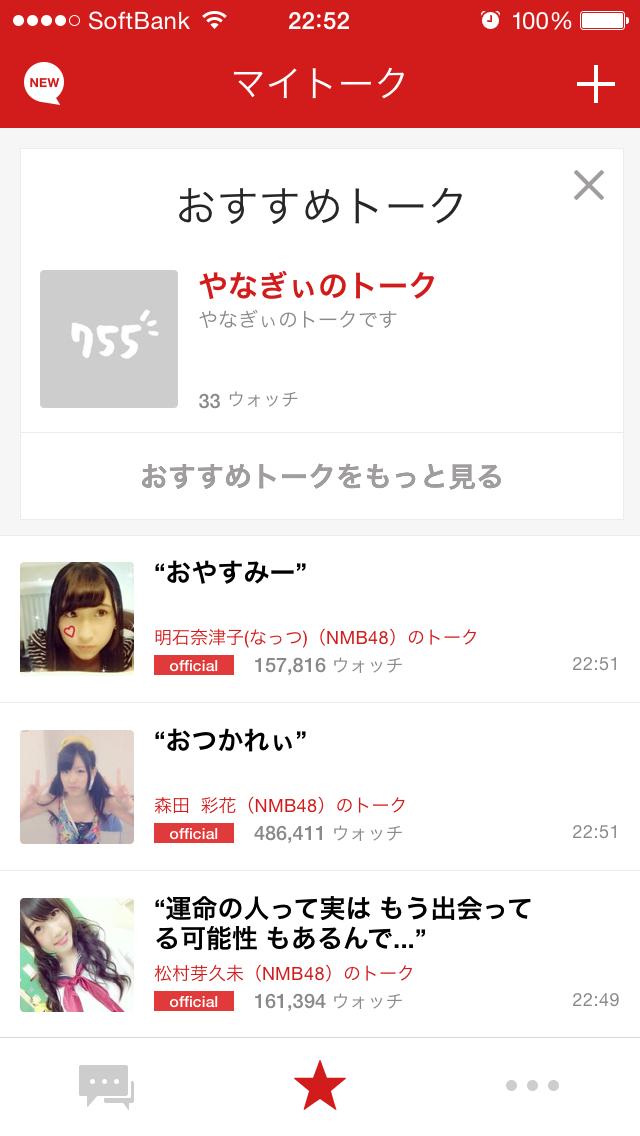
Task: Open 森田 彩花 talk
Action: click(320, 786)
